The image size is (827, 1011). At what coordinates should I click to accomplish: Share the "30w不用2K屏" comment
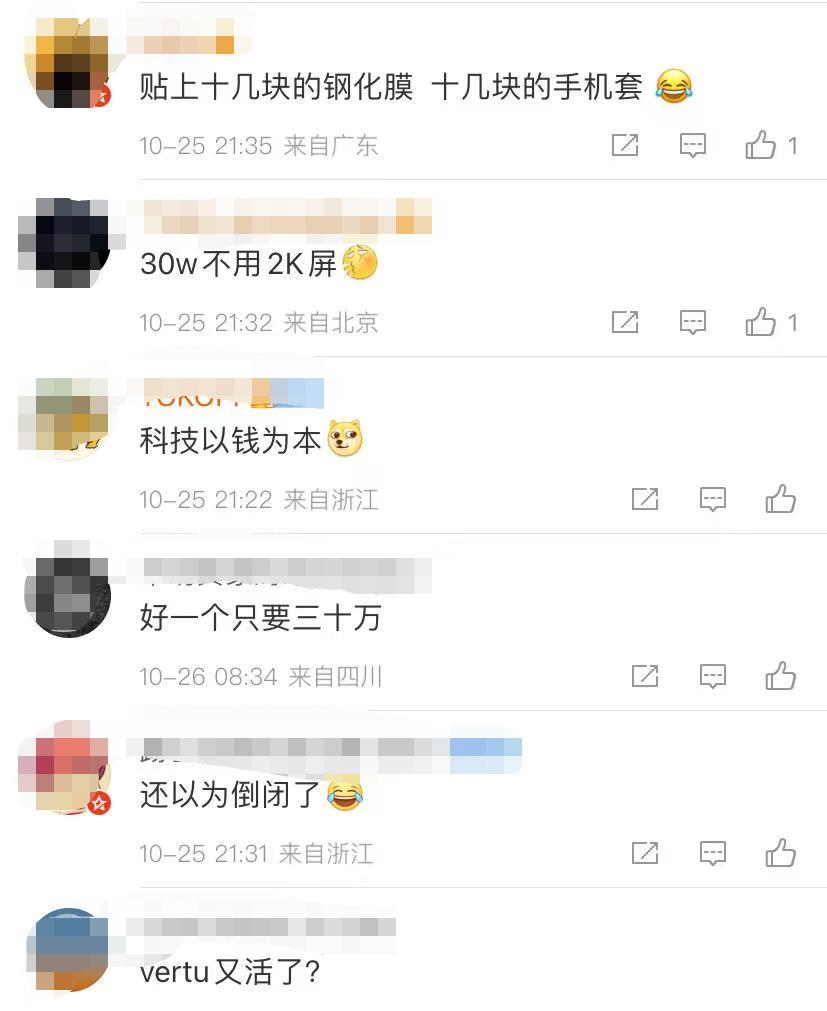(625, 322)
